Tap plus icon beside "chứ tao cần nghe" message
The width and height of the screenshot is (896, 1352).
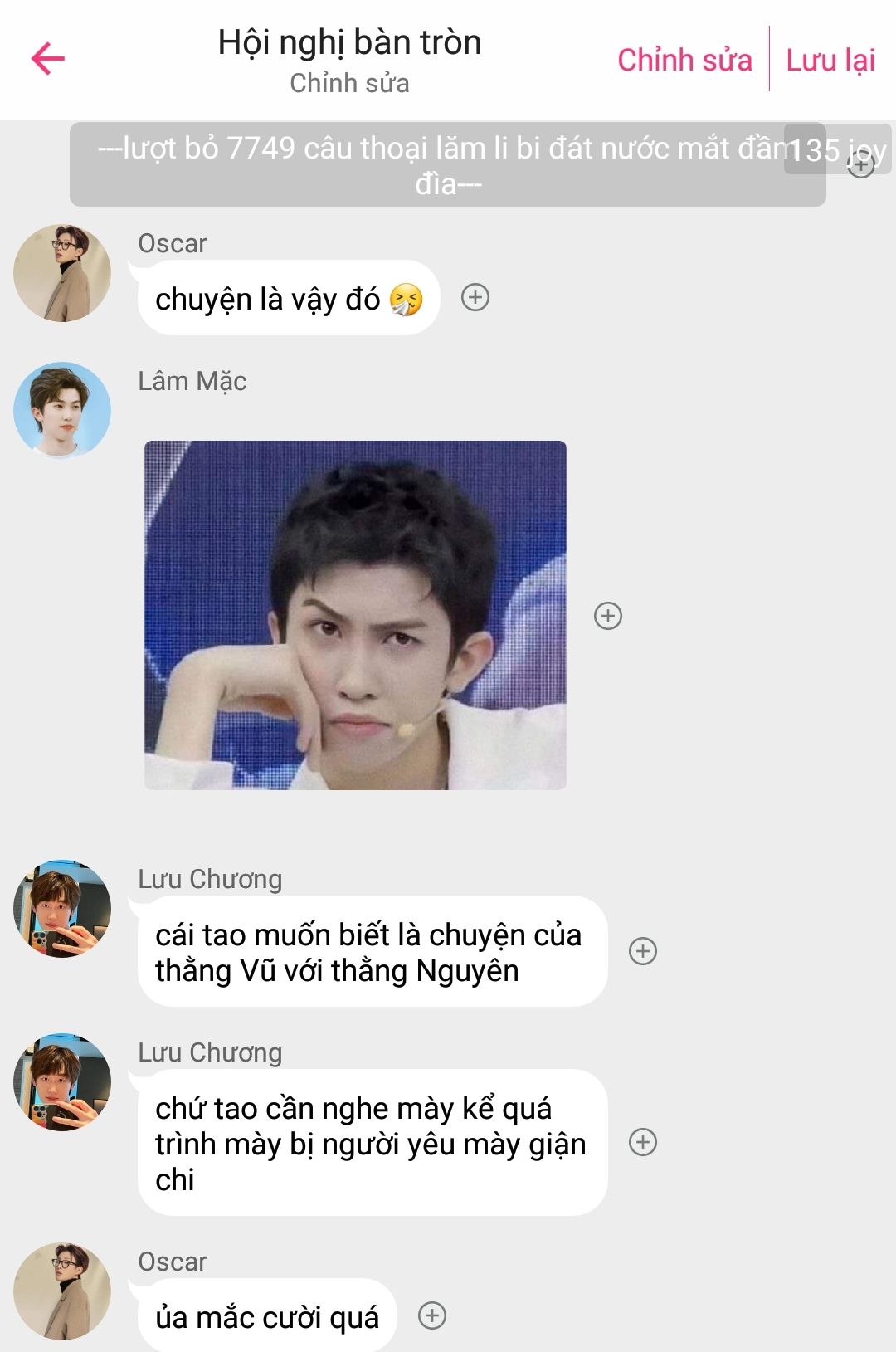coord(643,1142)
